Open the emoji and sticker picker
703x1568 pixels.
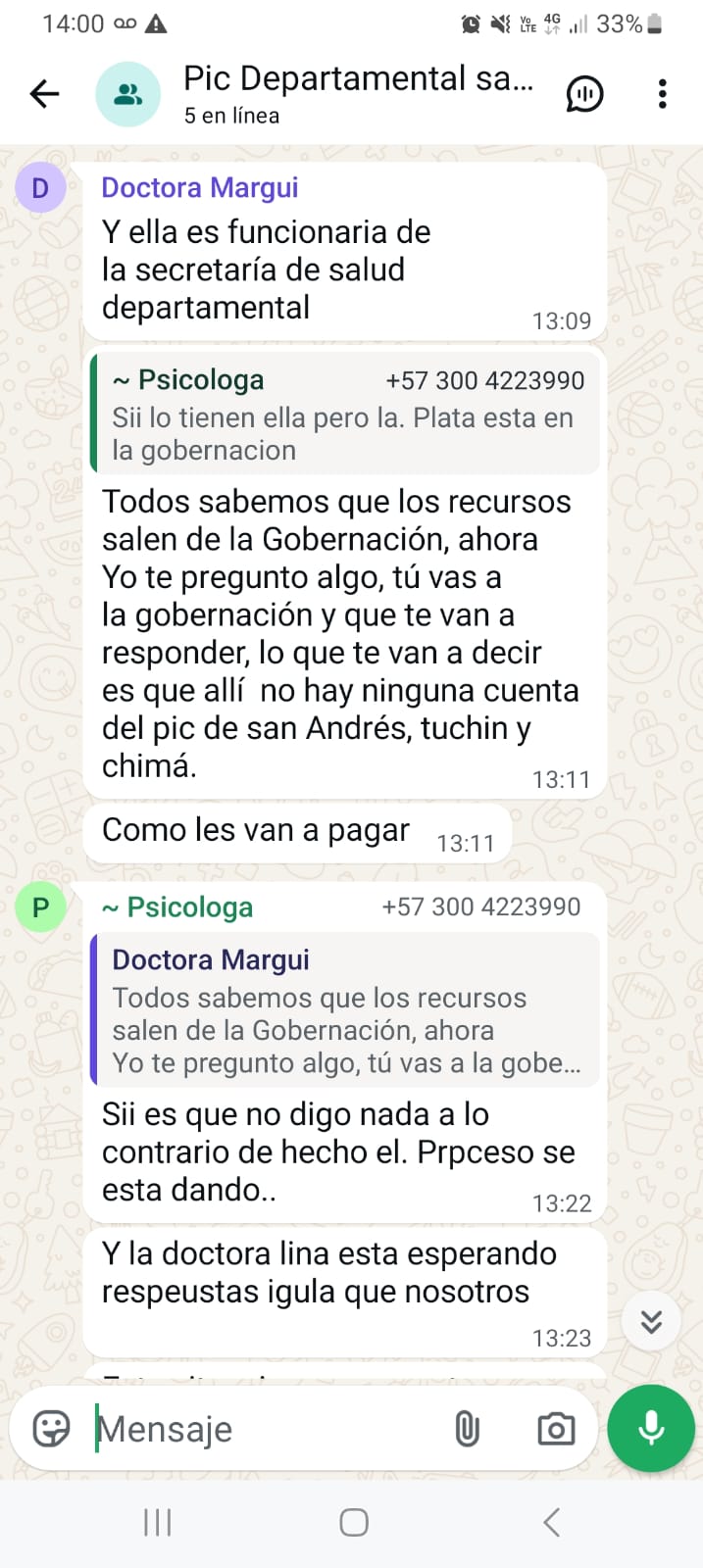click(51, 1429)
